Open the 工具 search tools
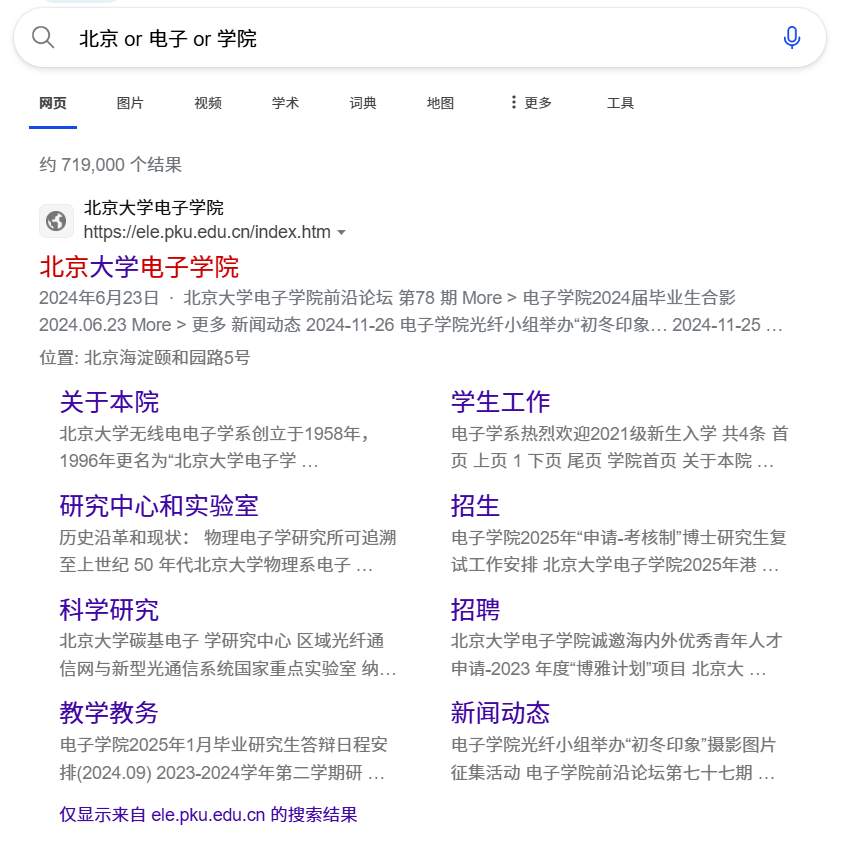The width and height of the screenshot is (843, 853). 620,103
